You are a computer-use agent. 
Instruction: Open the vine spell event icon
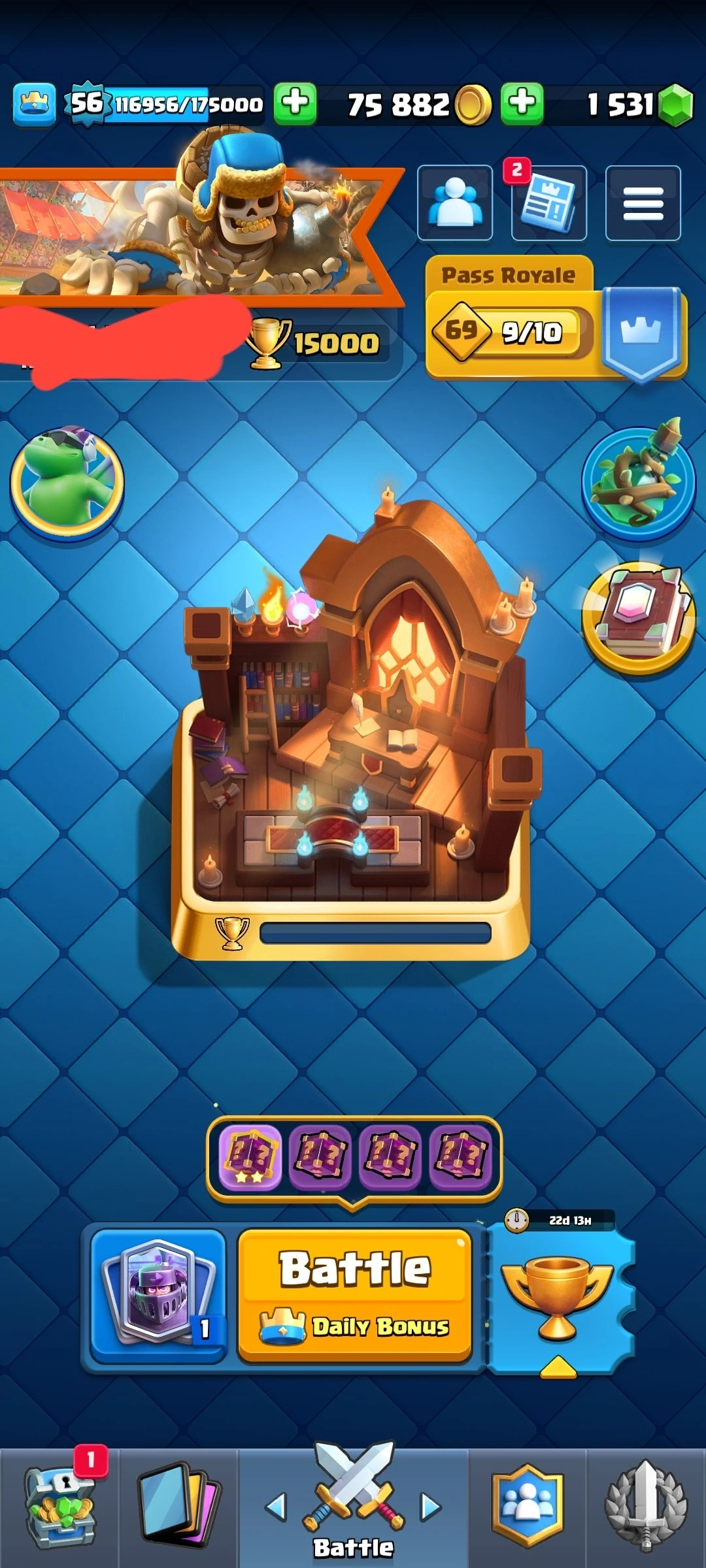(639, 482)
